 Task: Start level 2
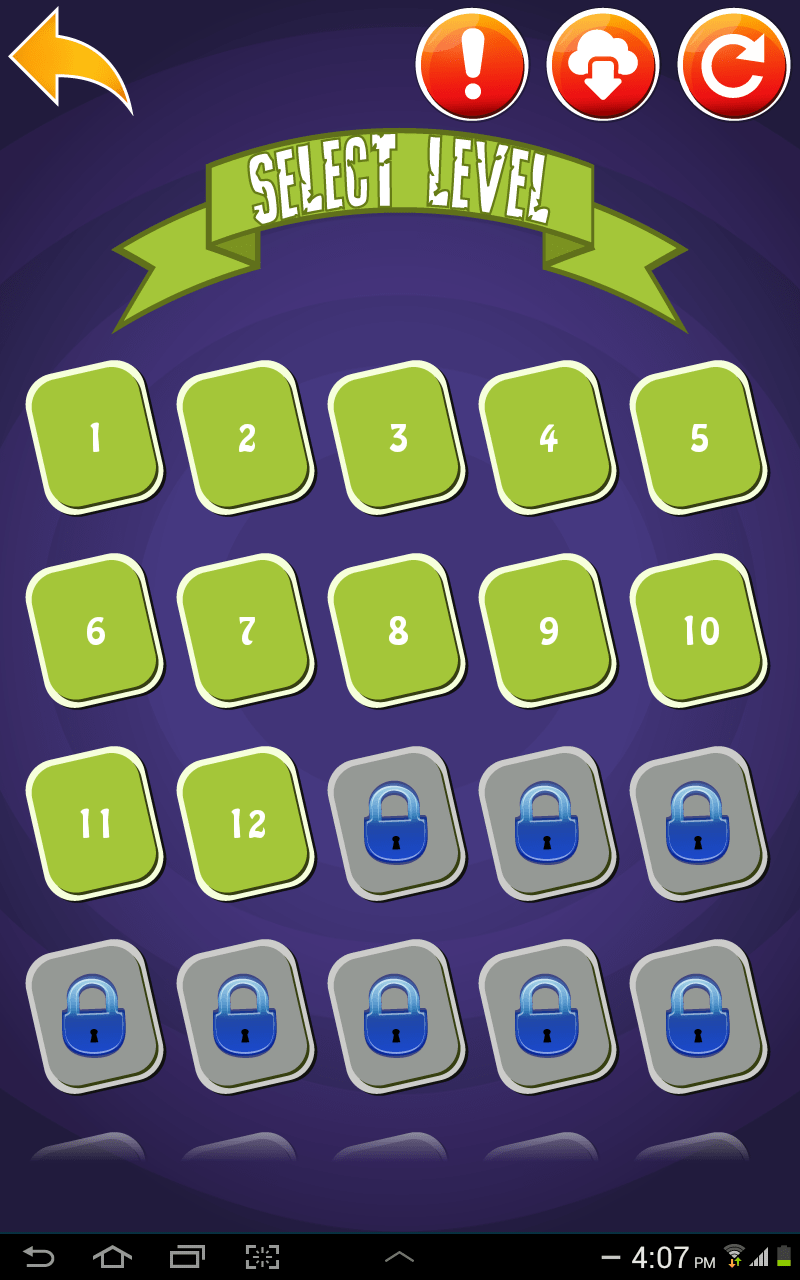246,437
